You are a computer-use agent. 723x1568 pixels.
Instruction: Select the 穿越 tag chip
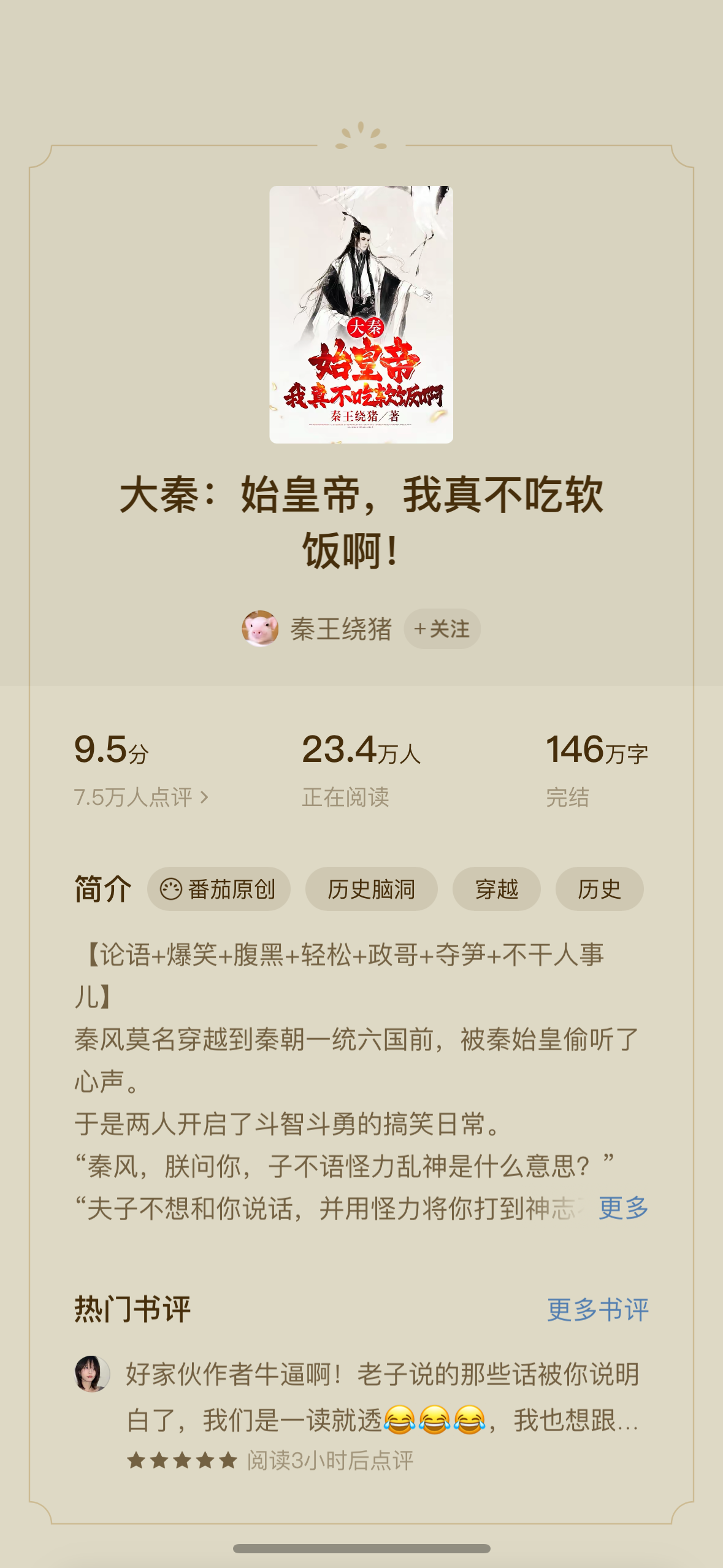[496, 889]
